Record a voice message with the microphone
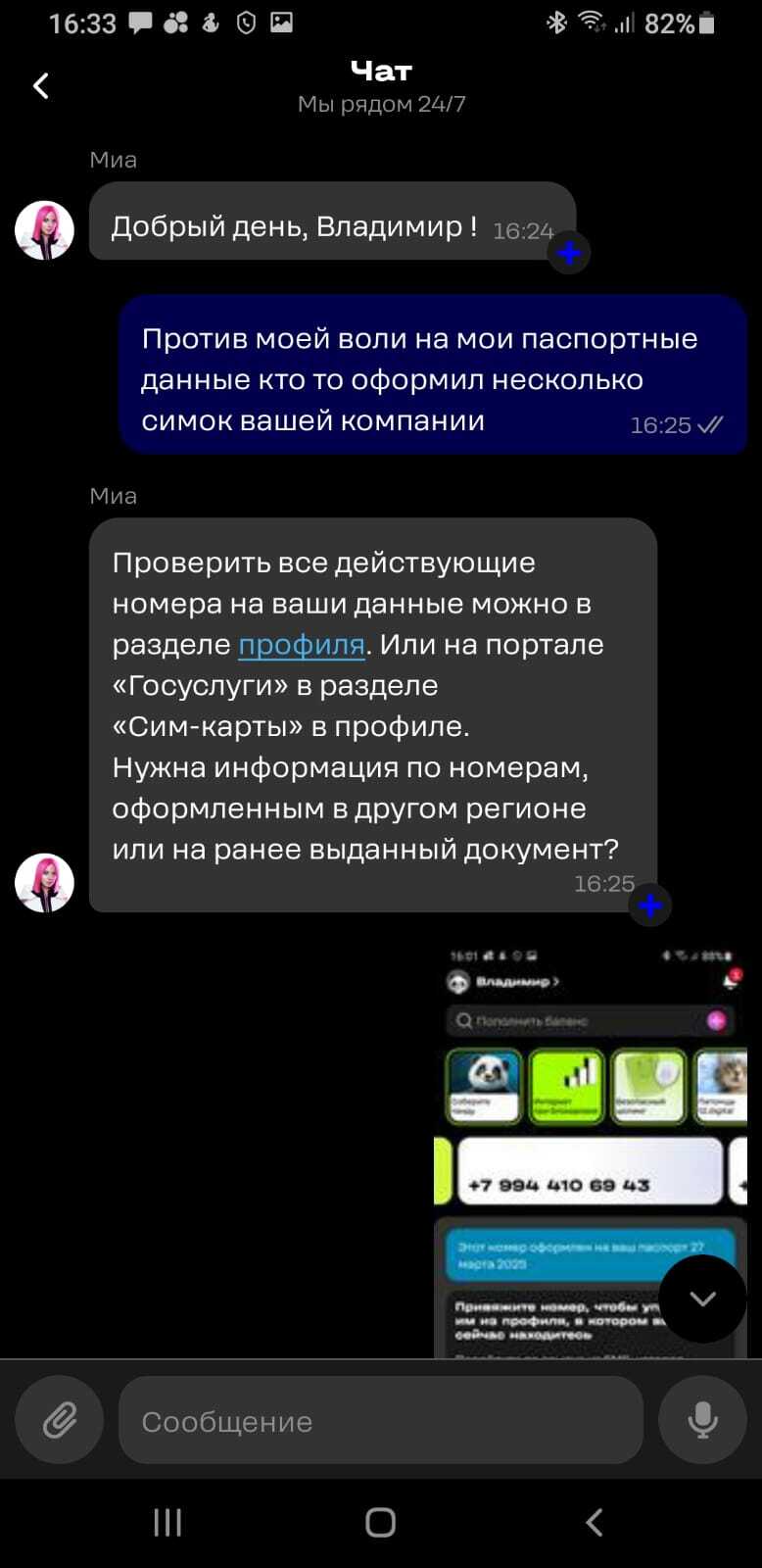762x1568 pixels. coord(702,1420)
